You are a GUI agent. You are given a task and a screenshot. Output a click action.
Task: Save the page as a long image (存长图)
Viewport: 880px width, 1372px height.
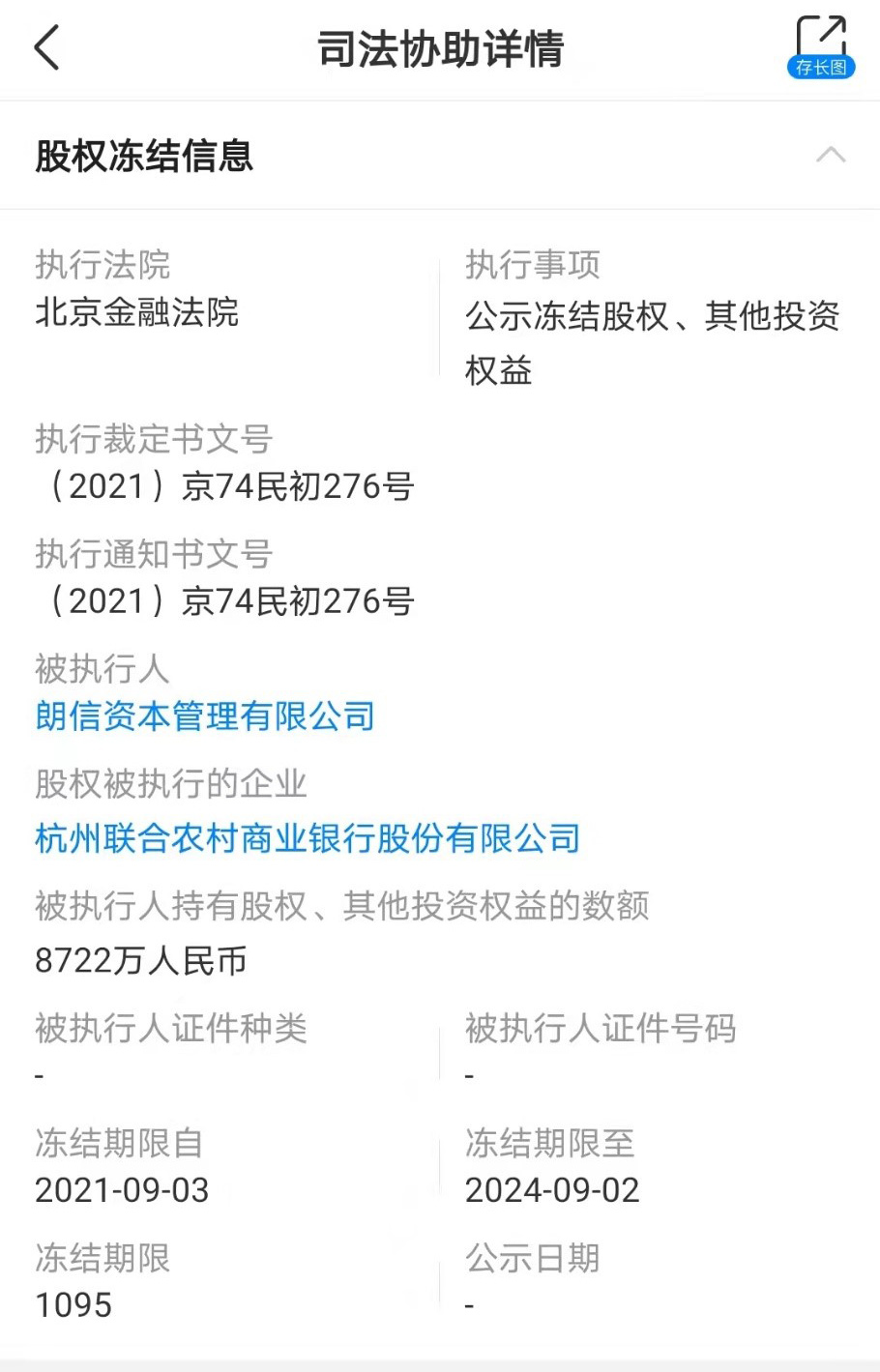pyautogui.click(x=820, y=47)
